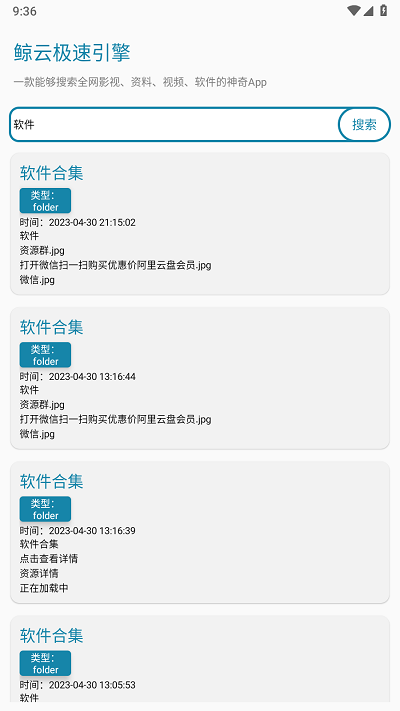The width and height of the screenshot is (400, 711).
Task: Open the 软件合集 result dated 21:15:02
Action: point(200,224)
